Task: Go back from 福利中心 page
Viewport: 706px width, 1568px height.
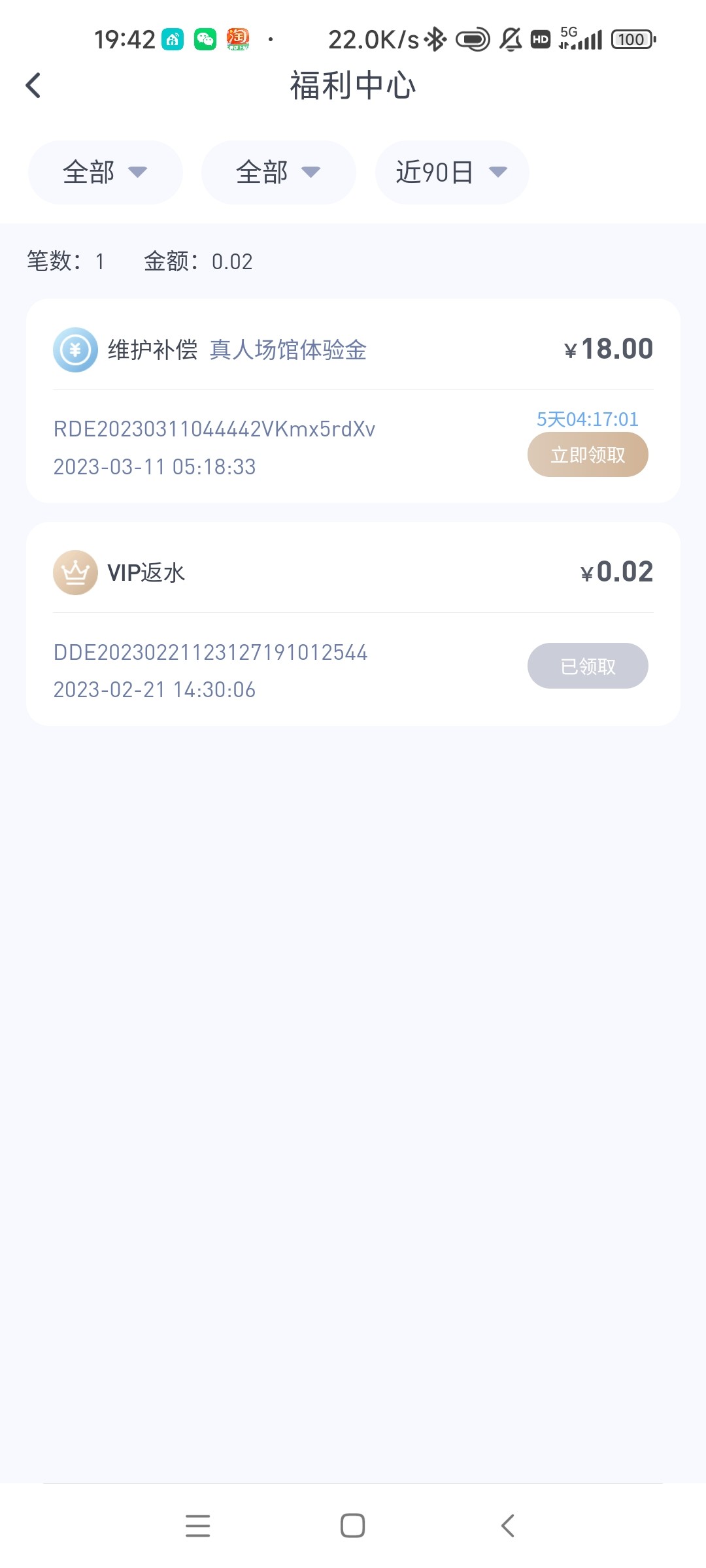Action: (33, 86)
